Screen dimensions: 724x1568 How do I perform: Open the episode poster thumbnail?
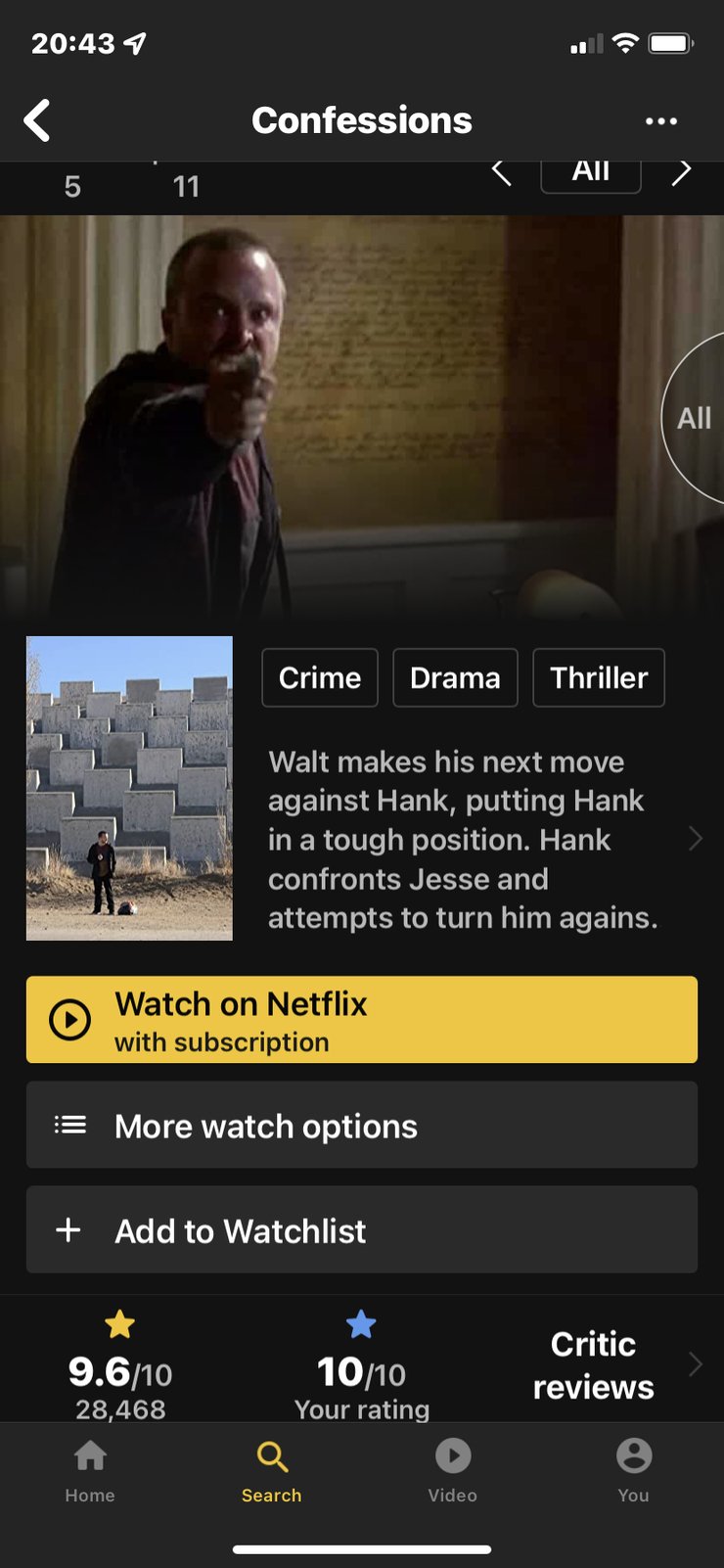pos(129,788)
